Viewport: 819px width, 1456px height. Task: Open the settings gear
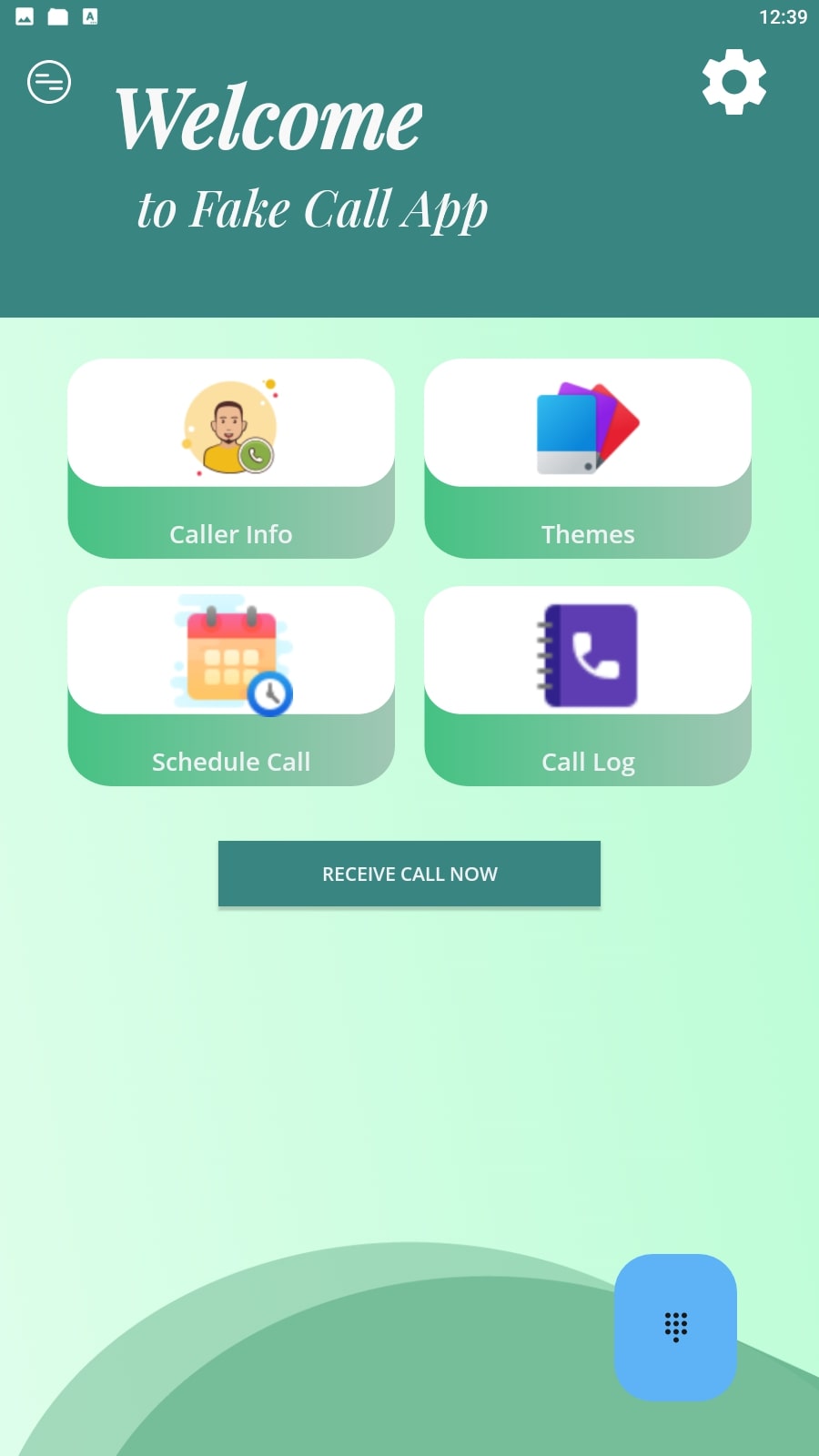tap(734, 82)
